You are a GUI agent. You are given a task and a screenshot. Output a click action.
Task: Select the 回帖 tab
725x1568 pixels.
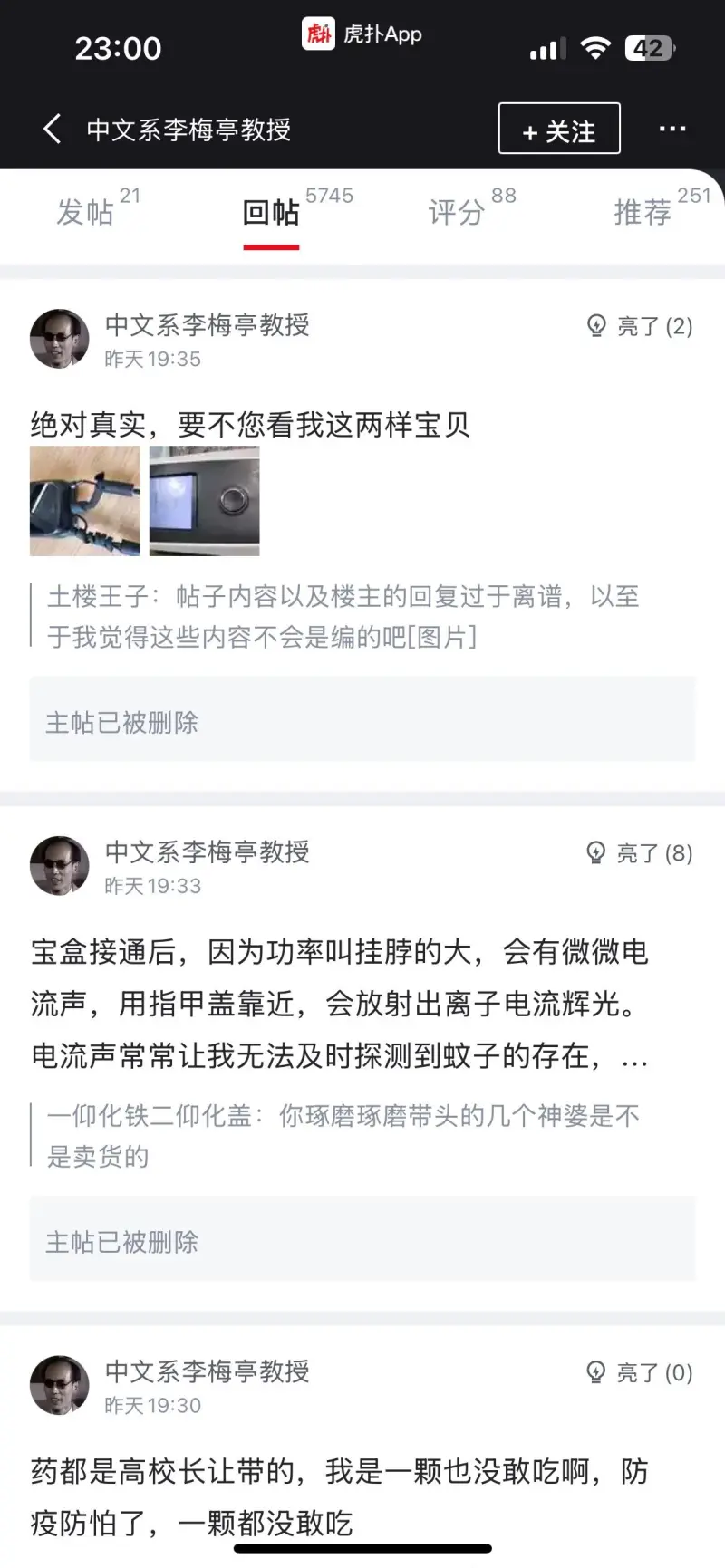point(271,212)
